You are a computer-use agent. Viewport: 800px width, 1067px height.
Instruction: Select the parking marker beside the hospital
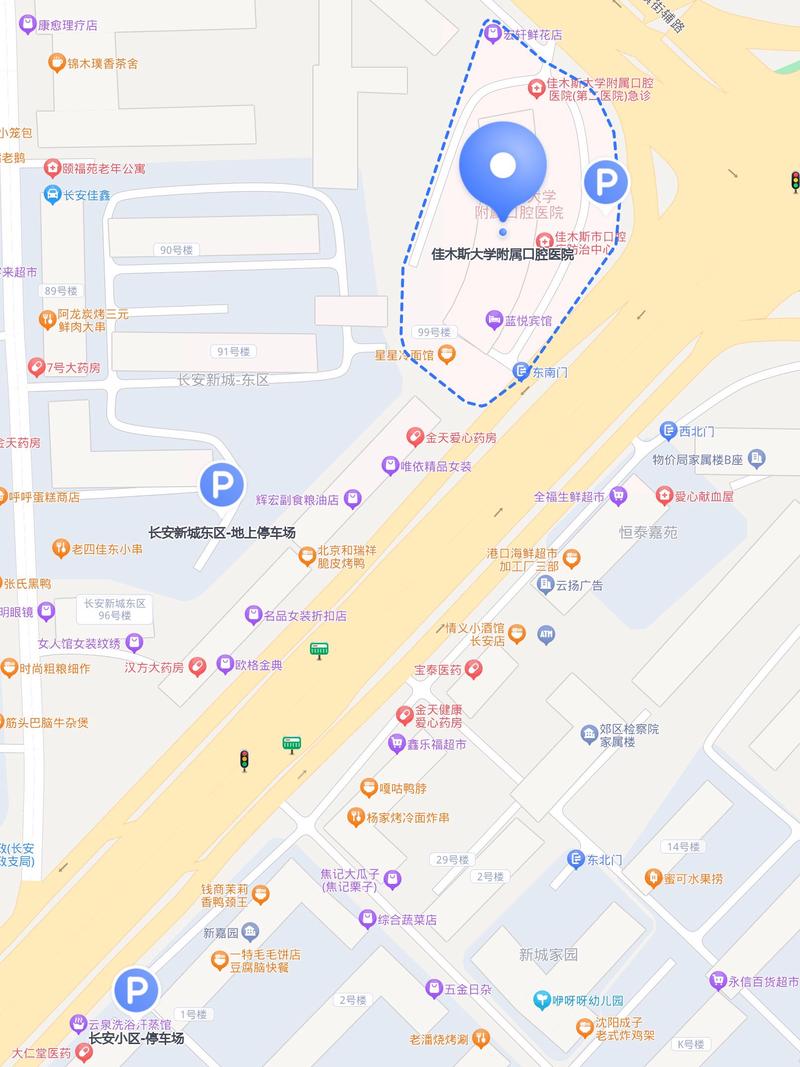[605, 183]
